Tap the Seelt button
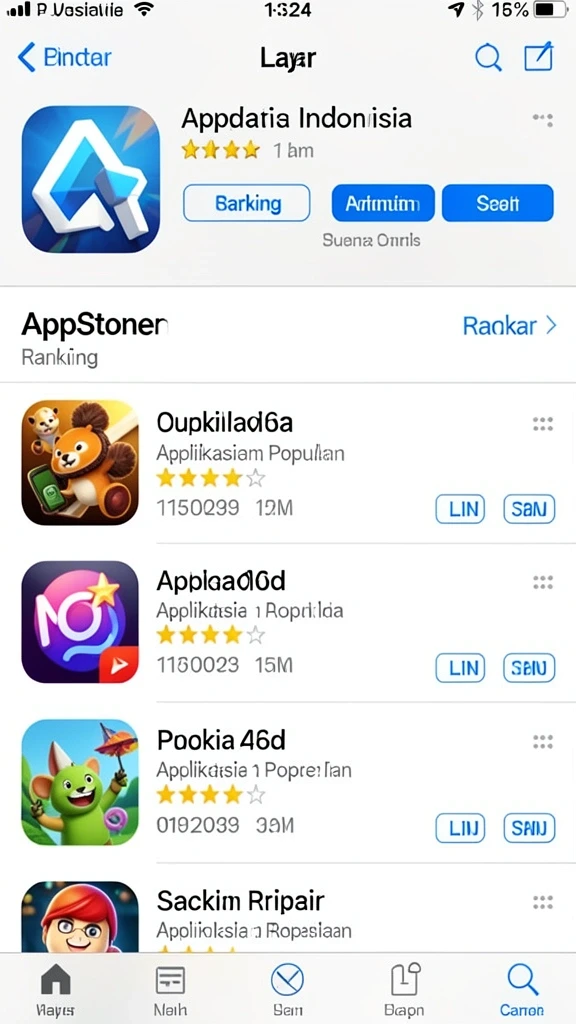This screenshot has height=1024, width=576. 498,203
